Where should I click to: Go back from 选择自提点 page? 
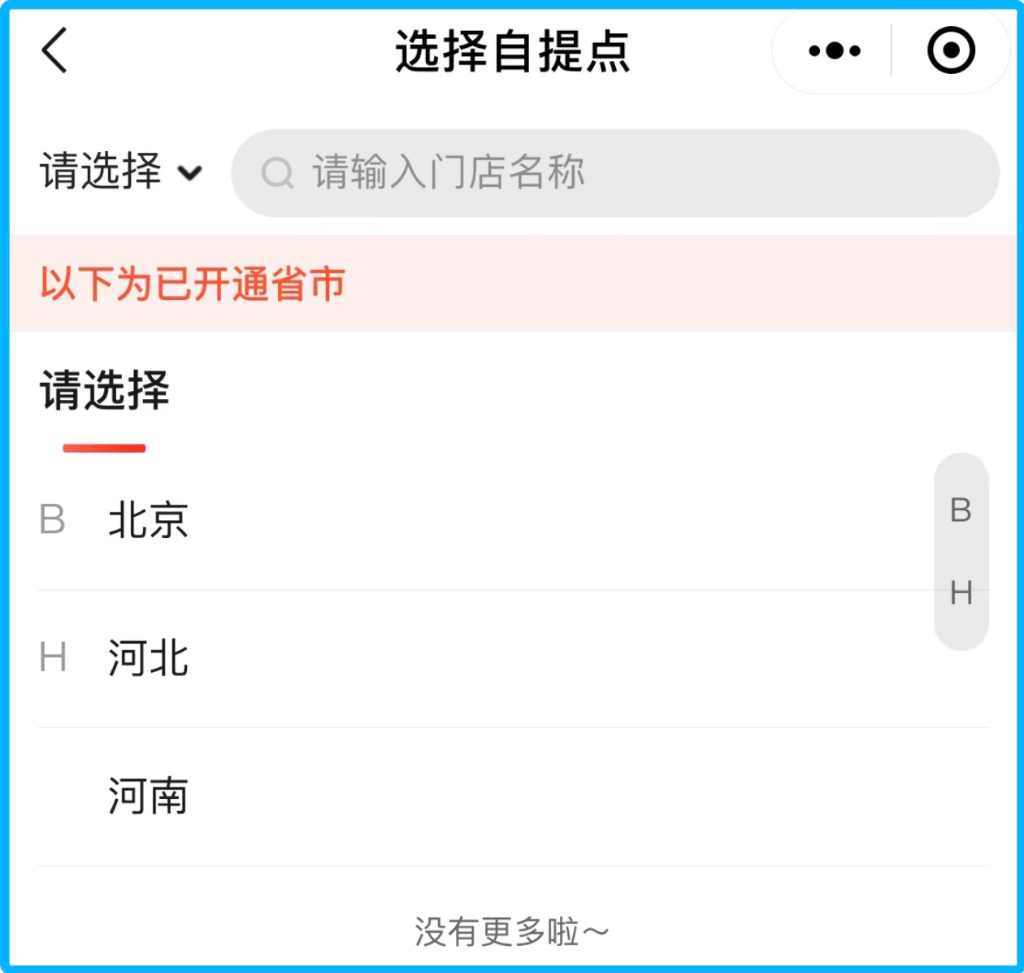(55, 51)
